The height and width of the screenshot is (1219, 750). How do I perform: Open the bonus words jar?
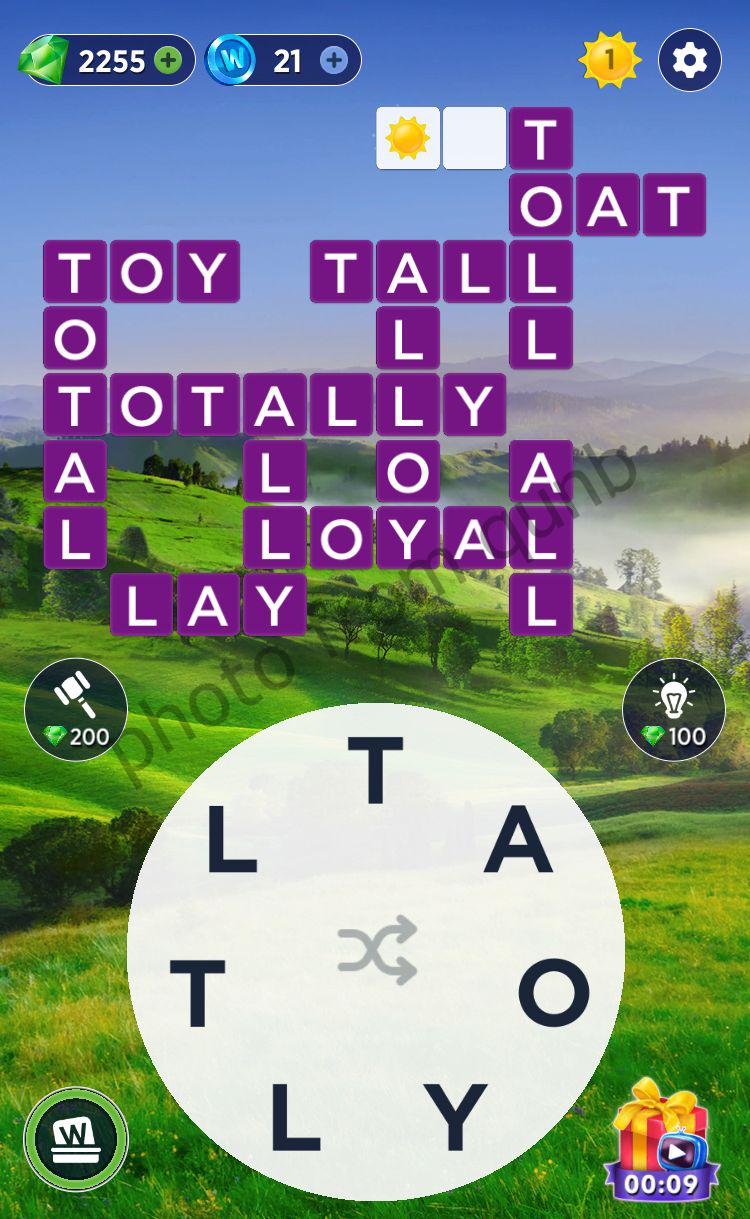pyautogui.click(x=76, y=1138)
